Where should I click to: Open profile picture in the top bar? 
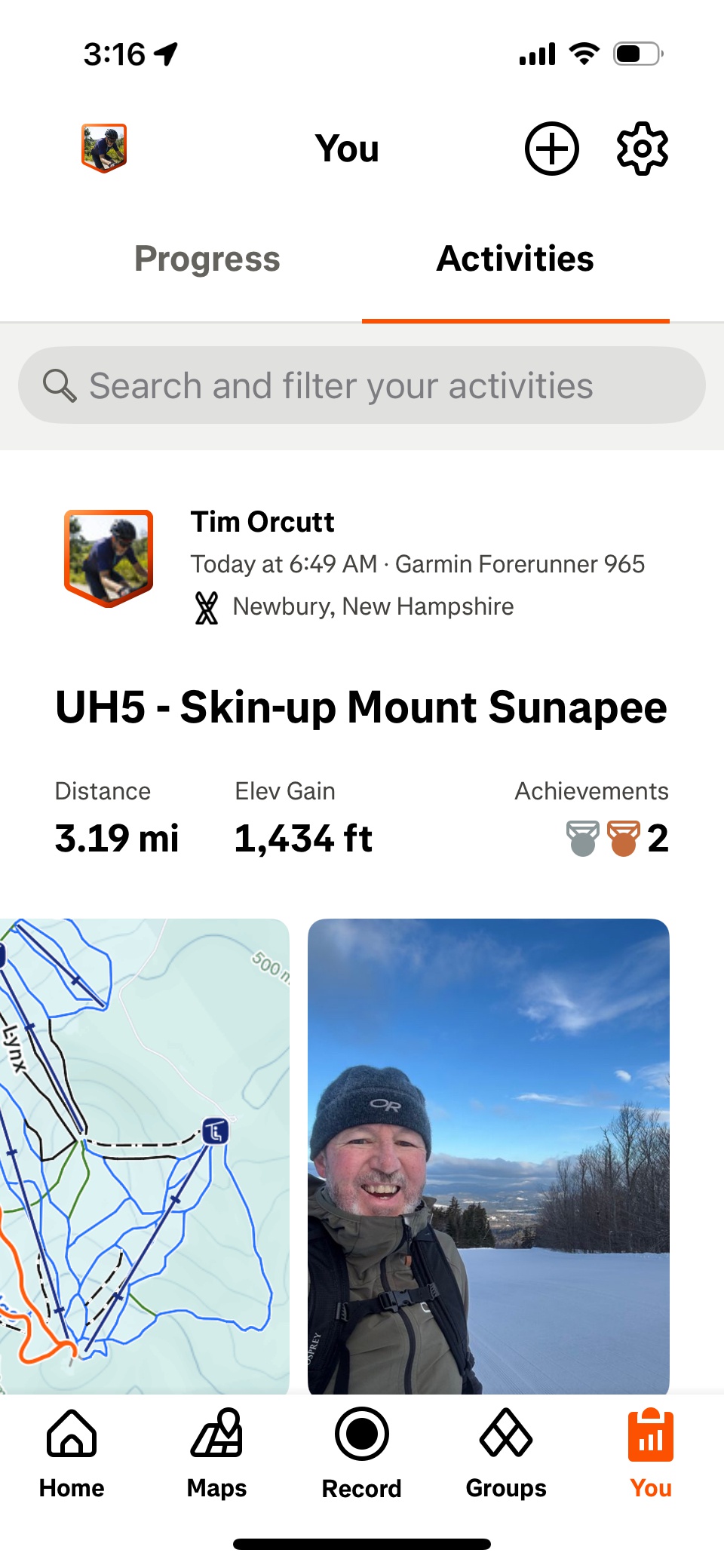(x=104, y=148)
